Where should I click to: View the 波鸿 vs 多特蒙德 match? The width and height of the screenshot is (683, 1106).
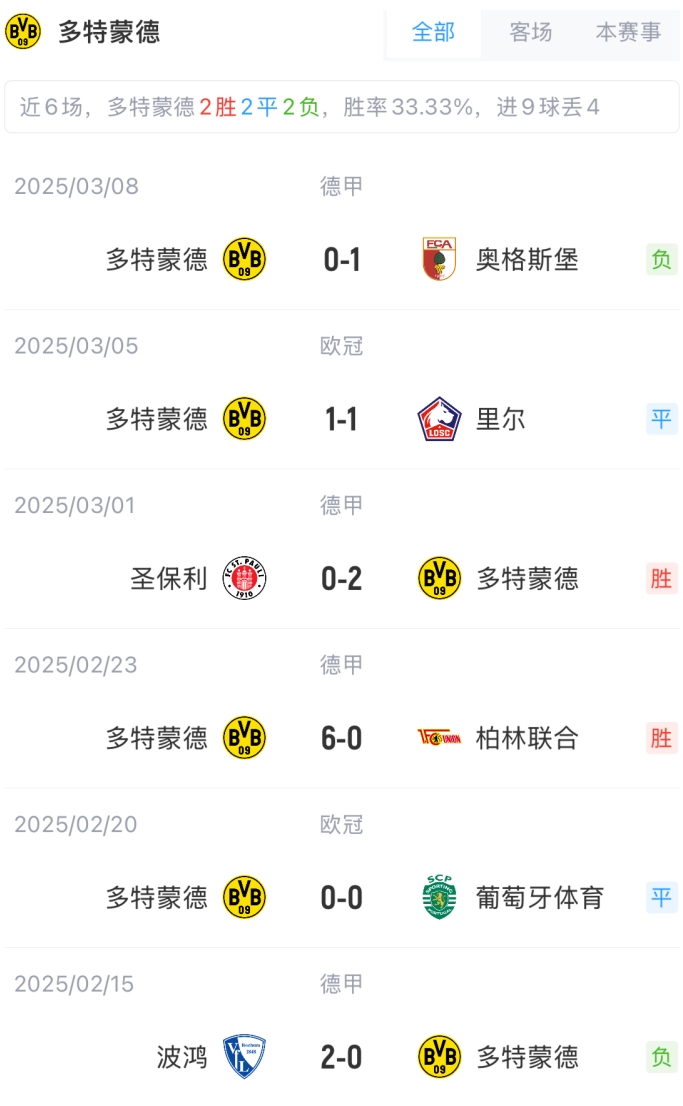click(342, 1057)
